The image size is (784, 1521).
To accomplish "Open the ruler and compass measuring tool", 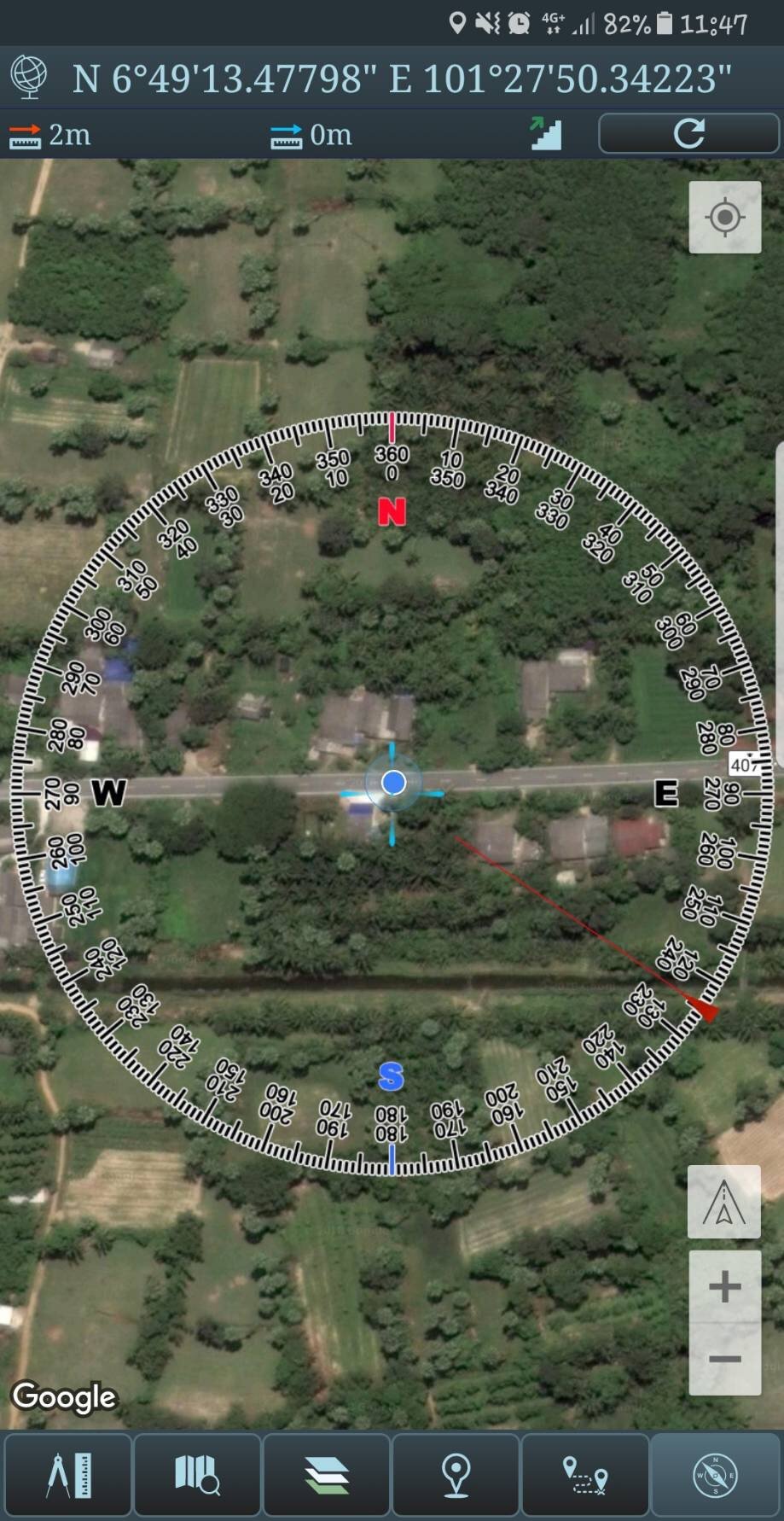I will click(68, 1476).
